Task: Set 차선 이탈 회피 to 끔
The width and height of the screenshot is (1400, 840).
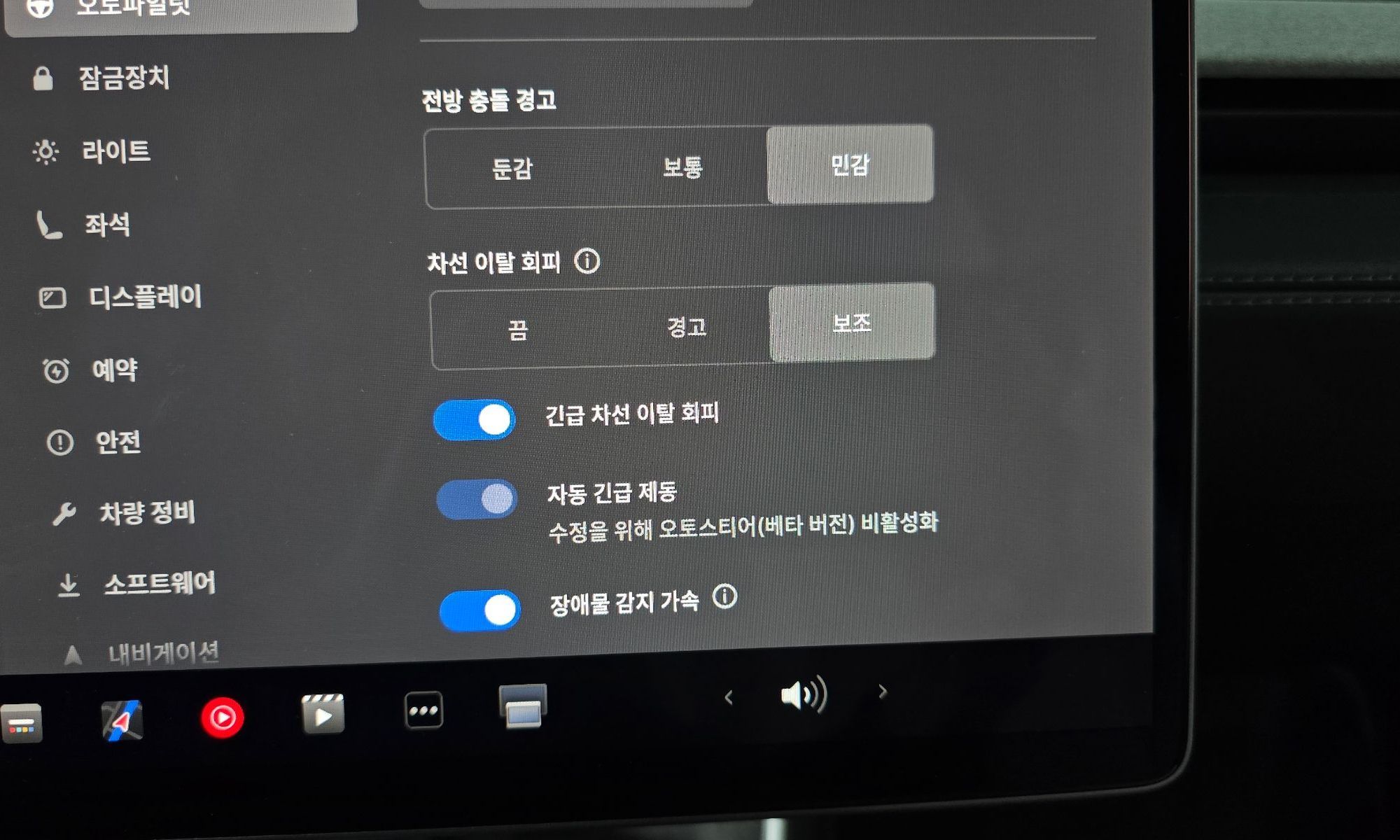Action: 517,329
